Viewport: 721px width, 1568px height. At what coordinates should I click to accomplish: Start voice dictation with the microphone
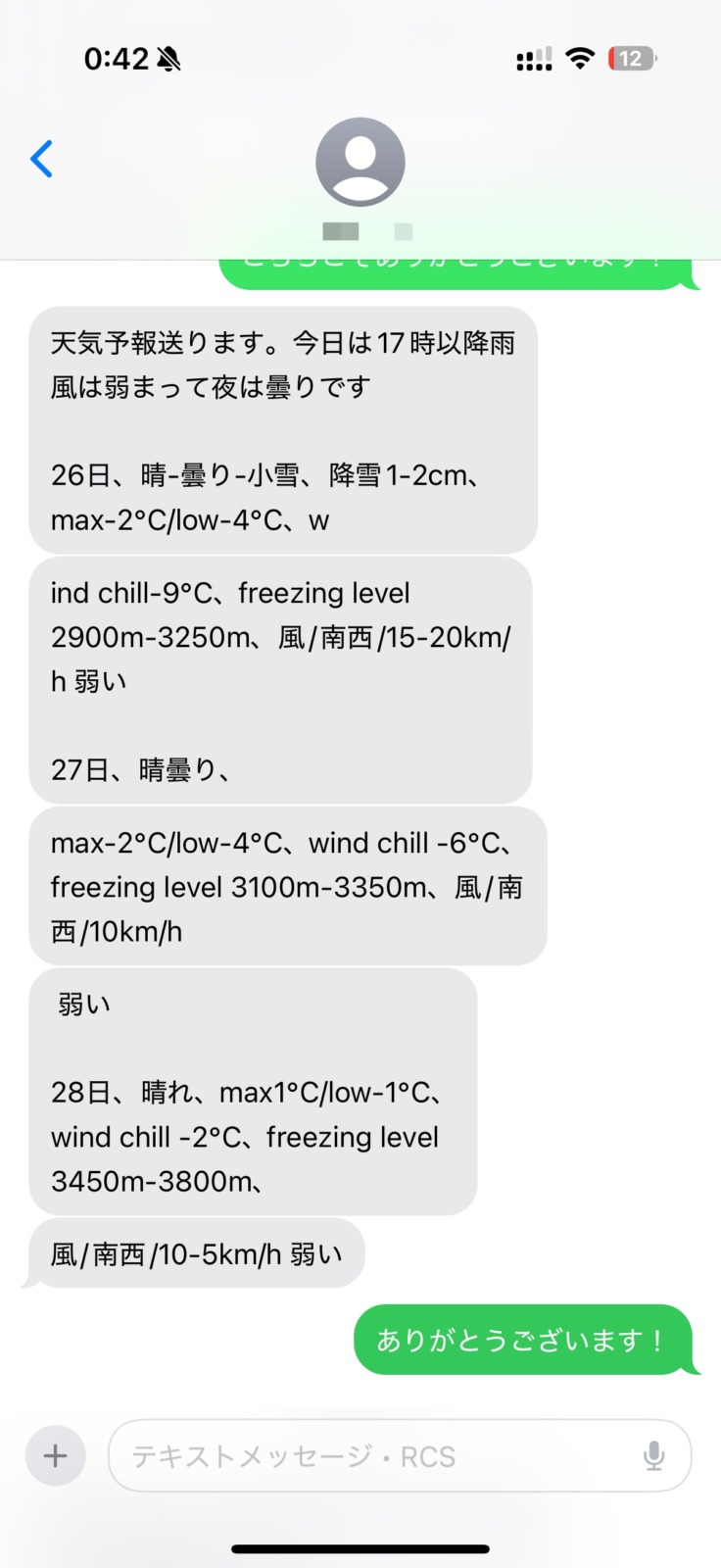pyautogui.click(x=653, y=1456)
